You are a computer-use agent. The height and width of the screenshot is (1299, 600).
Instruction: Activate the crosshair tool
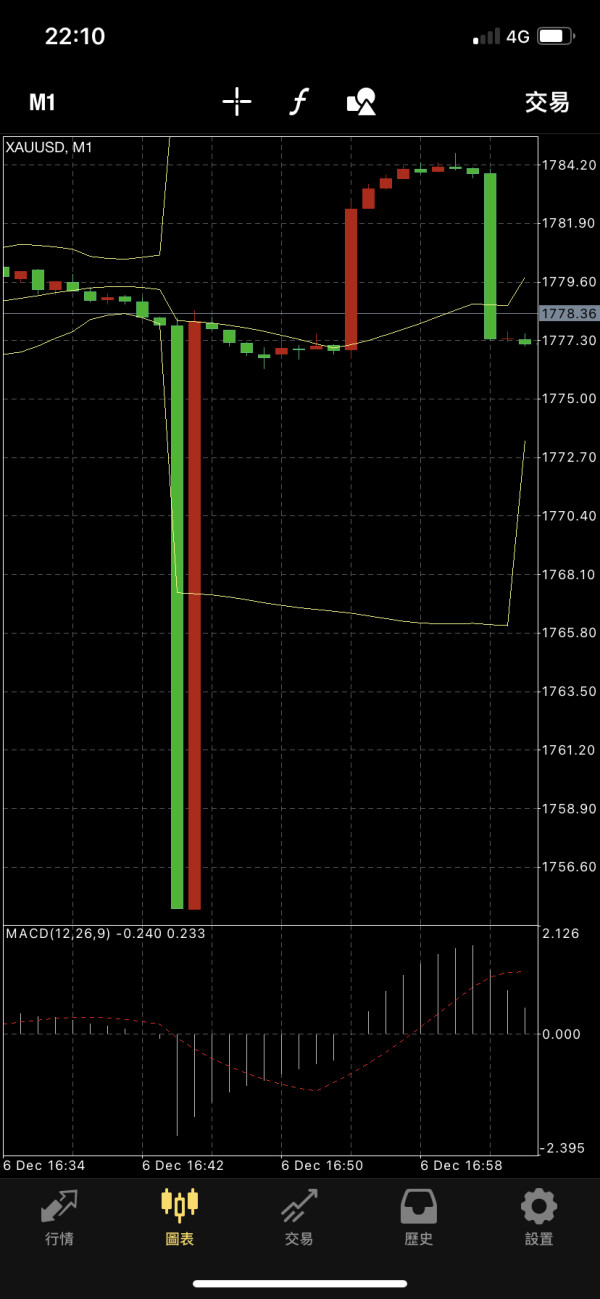(237, 101)
